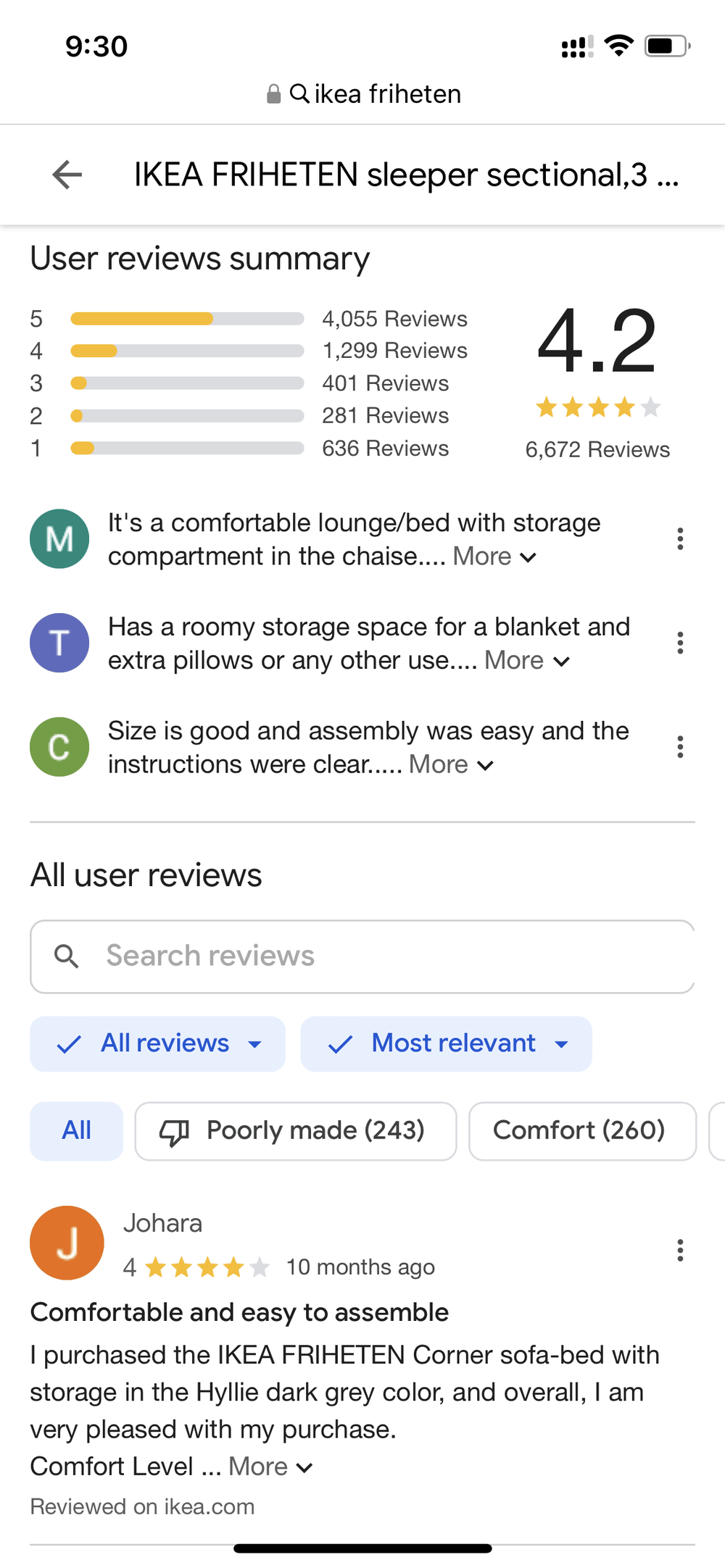
Task: Filter by Poorly made (243)
Action: 296,1131
